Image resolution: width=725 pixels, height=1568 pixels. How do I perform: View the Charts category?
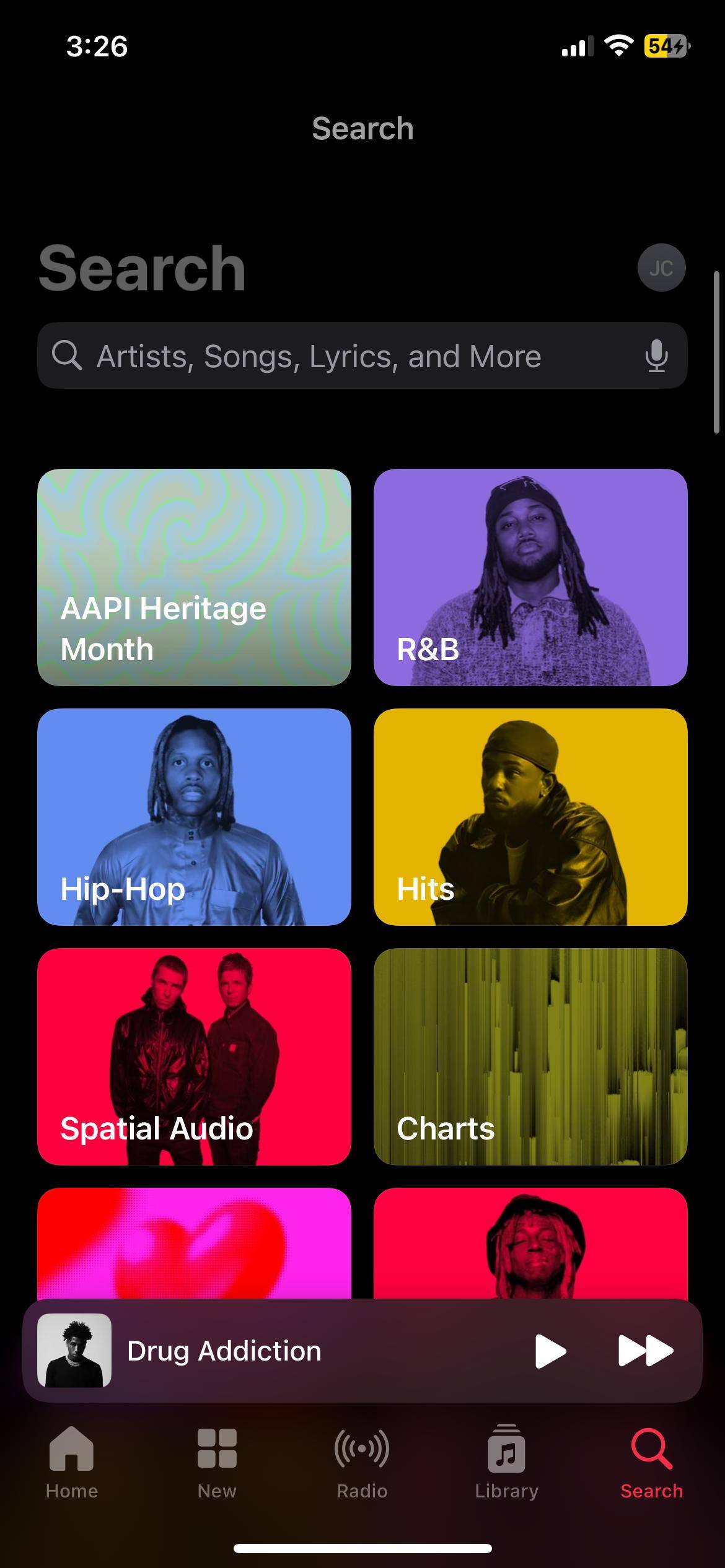tap(530, 1056)
